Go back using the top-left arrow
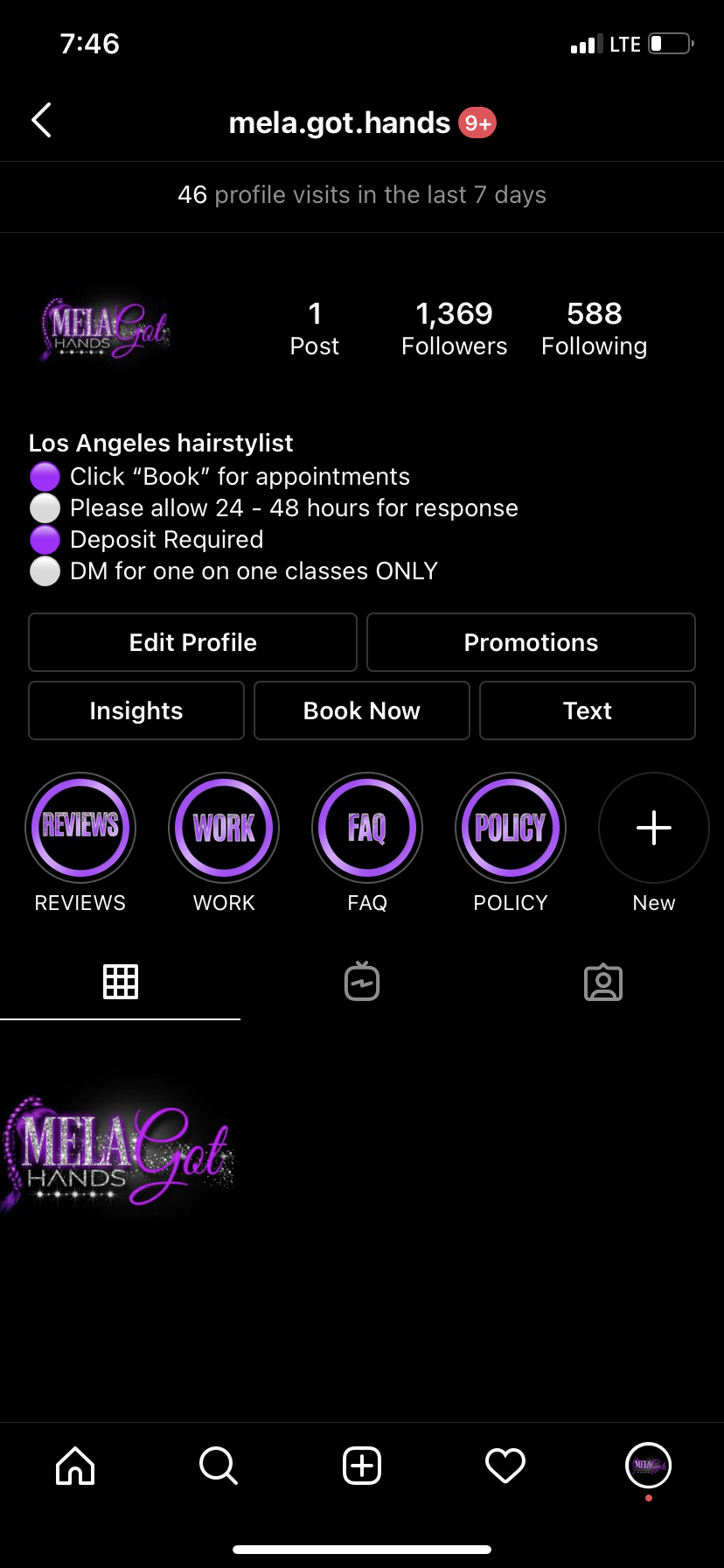Image resolution: width=724 pixels, height=1568 pixels. point(41,121)
